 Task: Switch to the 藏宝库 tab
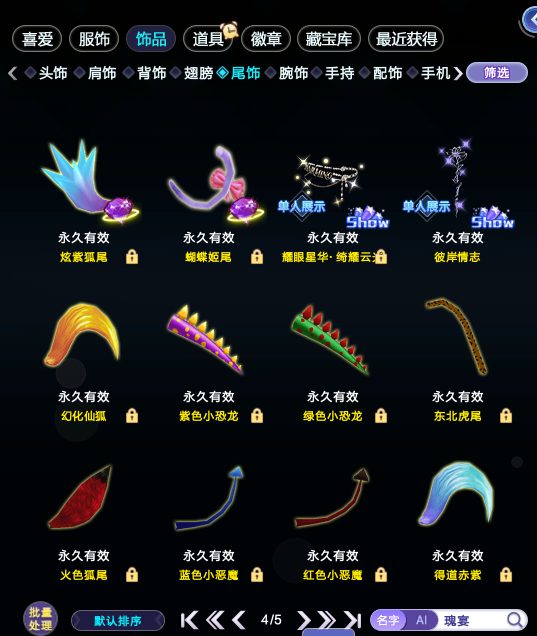click(329, 39)
